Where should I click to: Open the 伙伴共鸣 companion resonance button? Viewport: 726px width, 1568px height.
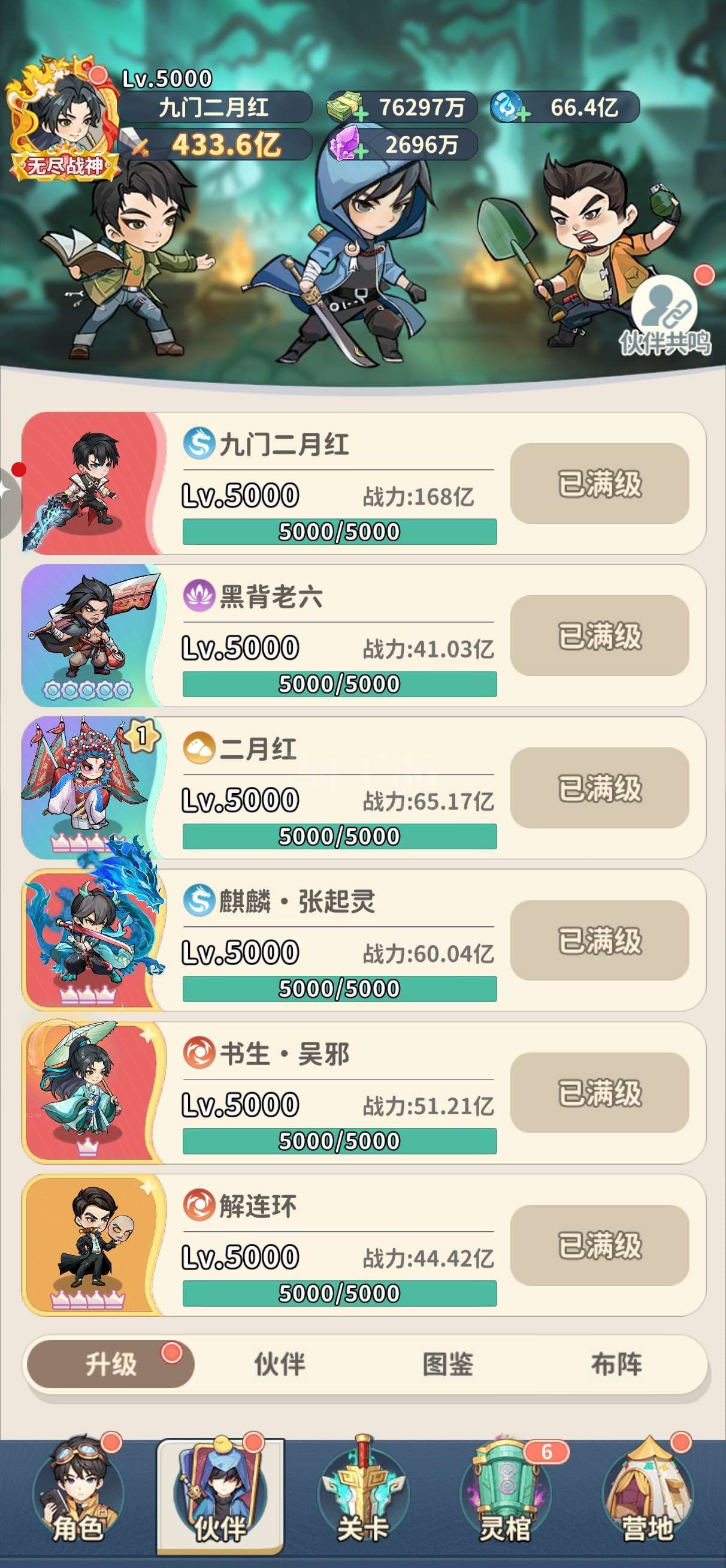click(x=665, y=315)
